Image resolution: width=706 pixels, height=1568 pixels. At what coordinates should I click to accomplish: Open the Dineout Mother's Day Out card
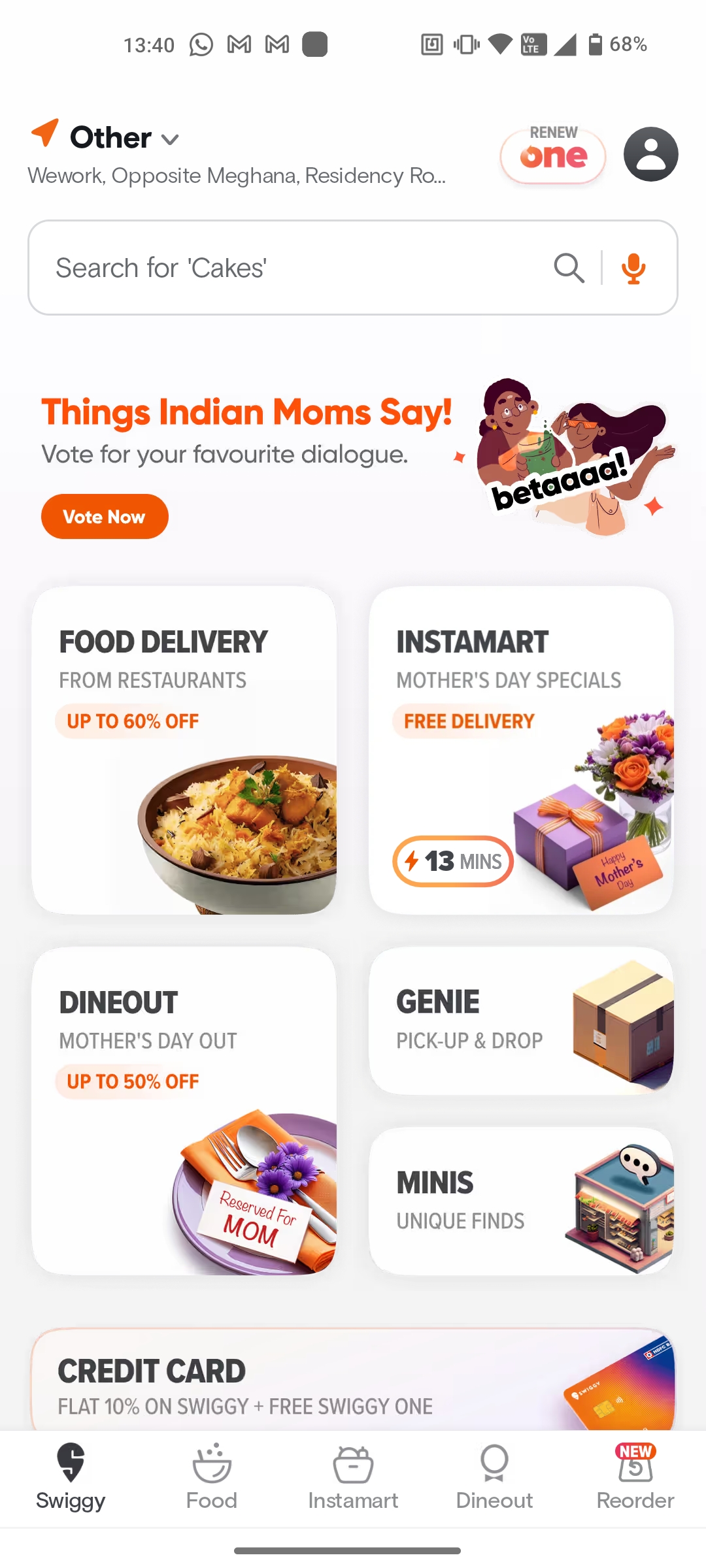(x=184, y=1111)
